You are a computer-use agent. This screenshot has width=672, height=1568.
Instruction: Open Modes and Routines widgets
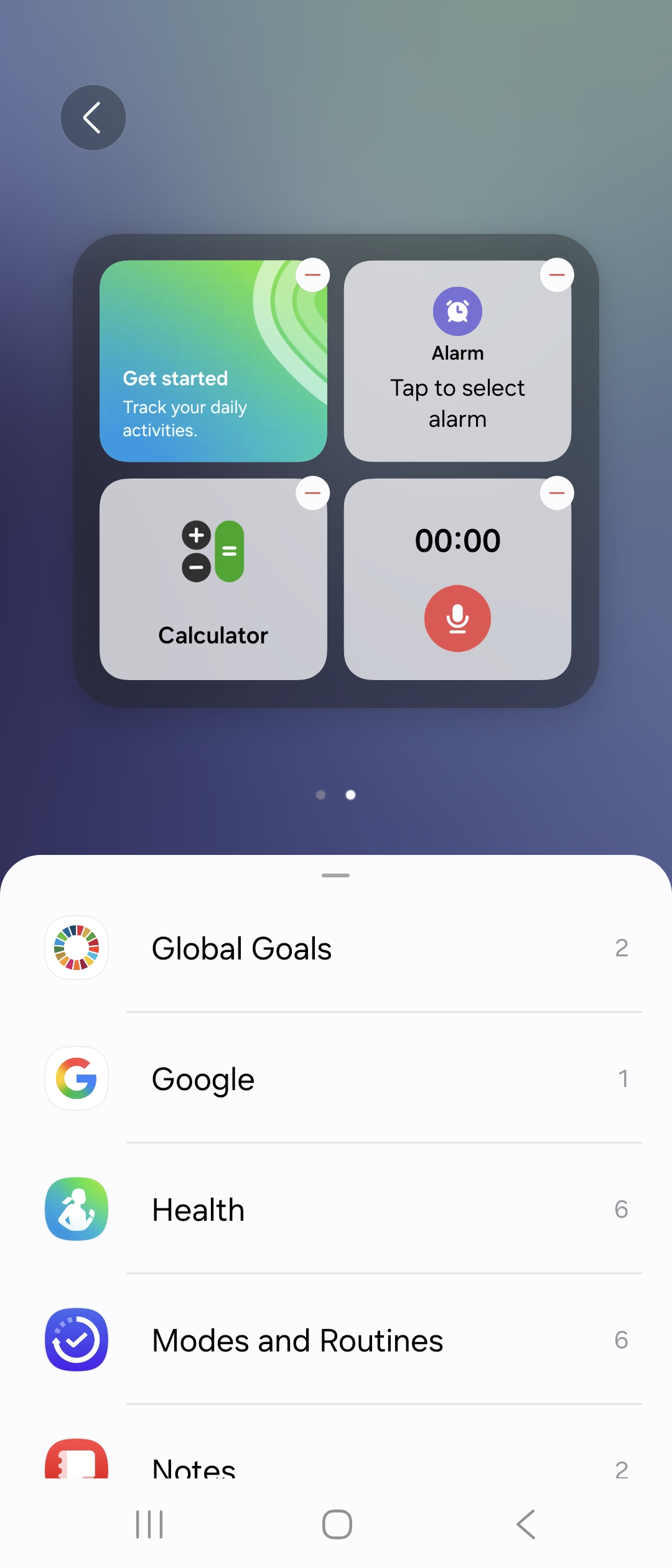[x=336, y=1340]
